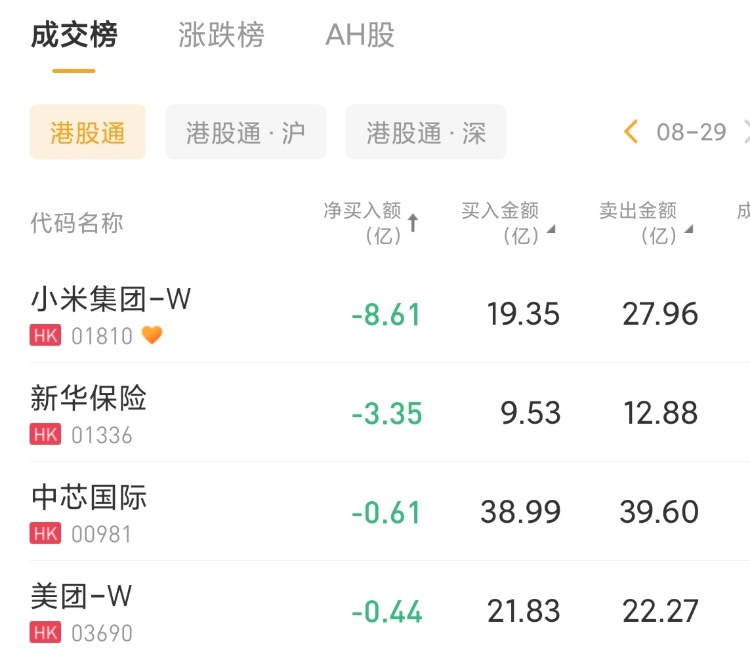
Task: Open the AH股 tab
Action: [360, 36]
